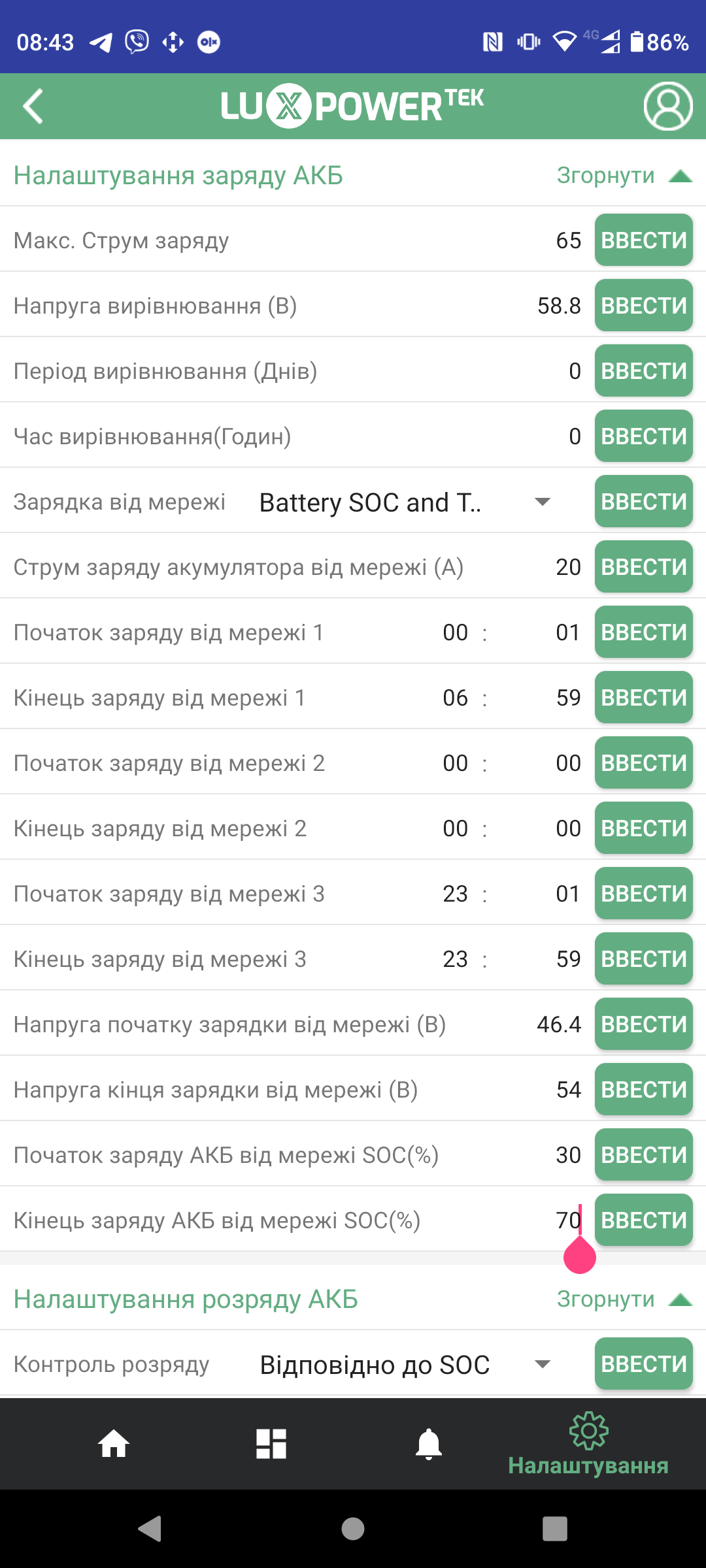Image resolution: width=706 pixels, height=1568 pixels.
Task: Edit the hour field of Початок заряду від мережі 1
Action: [x=455, y=632]
